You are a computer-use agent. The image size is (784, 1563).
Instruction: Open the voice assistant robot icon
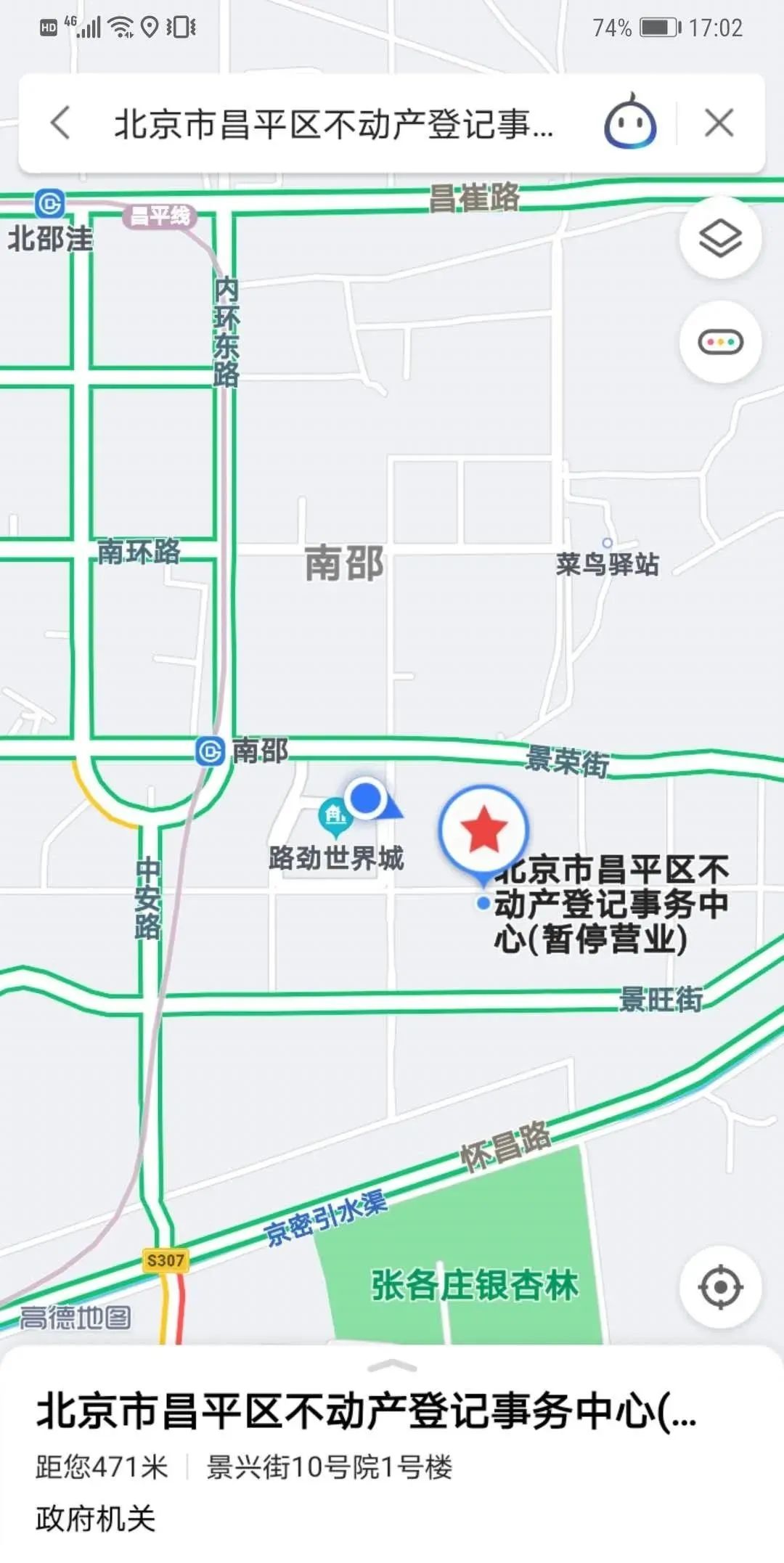click(630, 123)
